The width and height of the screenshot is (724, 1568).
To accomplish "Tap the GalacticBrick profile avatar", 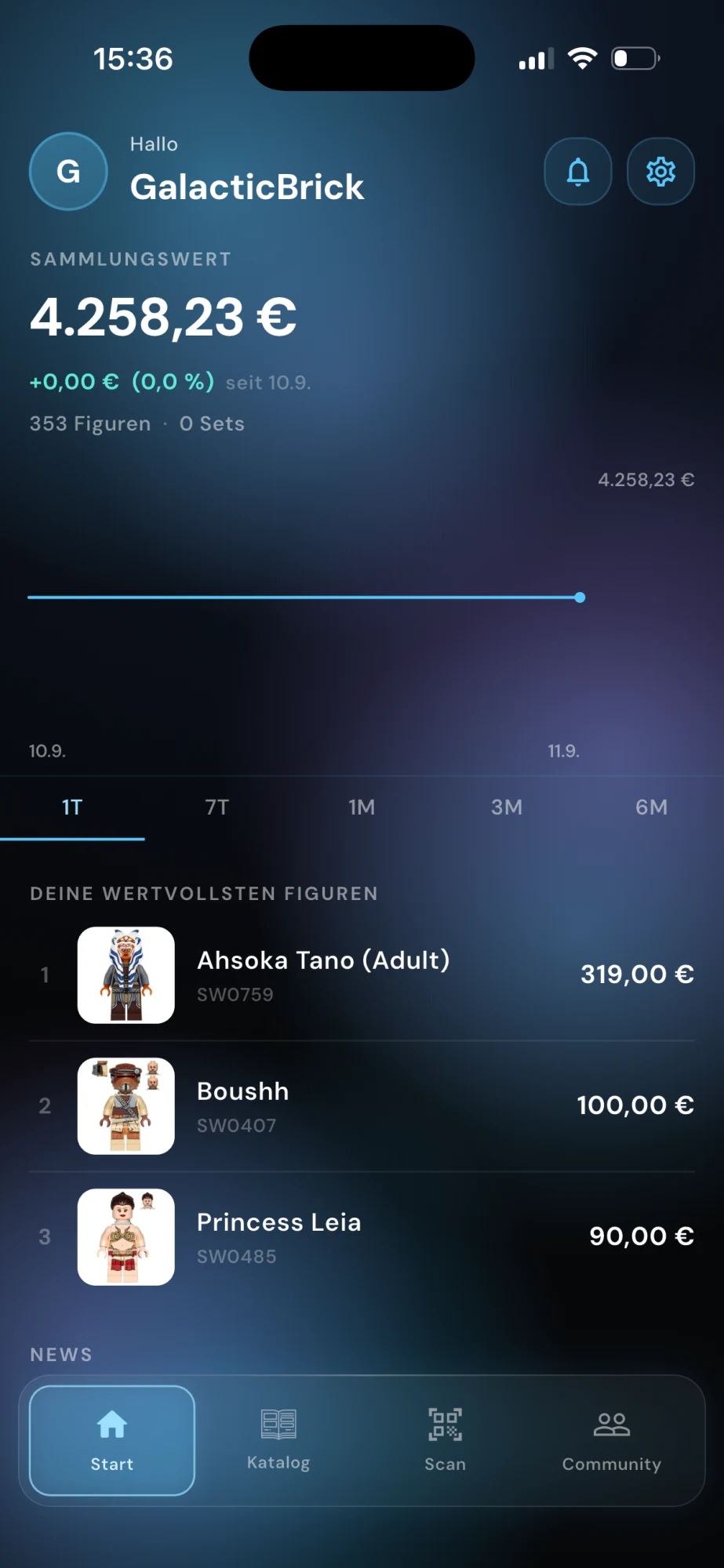I will pyautogui.click(x=68, y=172).
